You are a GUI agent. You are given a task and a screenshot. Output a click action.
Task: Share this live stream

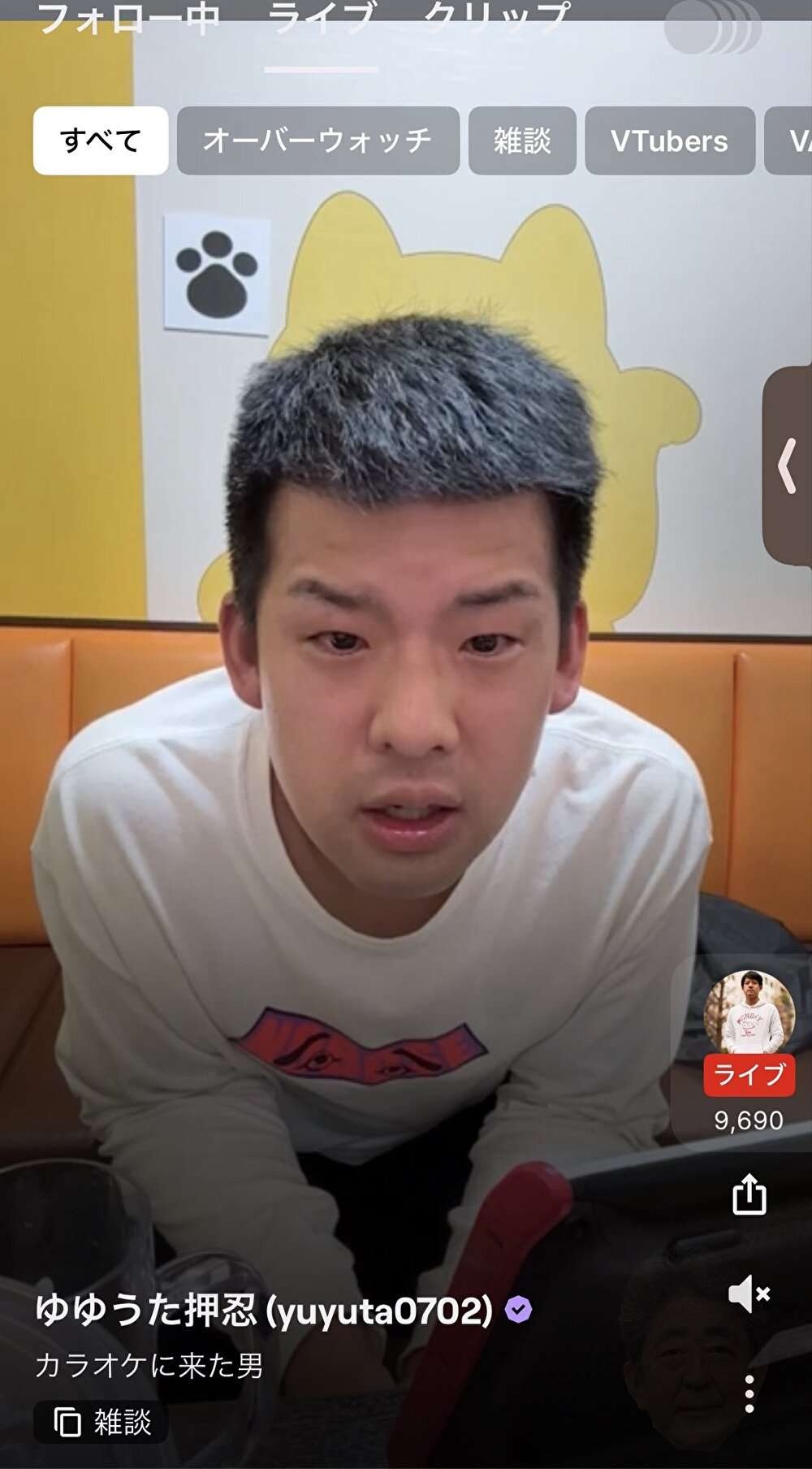pos(749,1194)
